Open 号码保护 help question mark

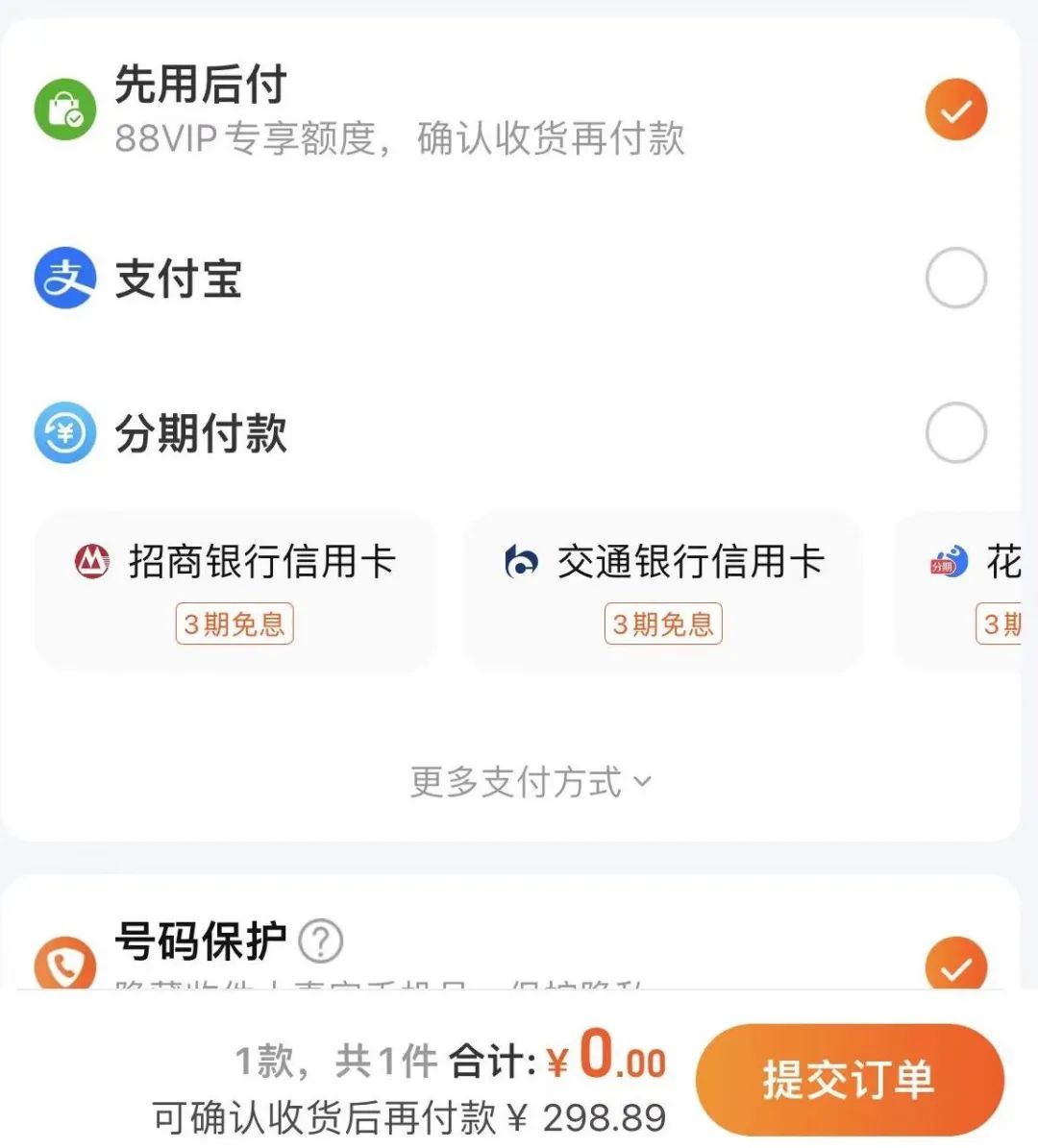click(x=320, y=941)
